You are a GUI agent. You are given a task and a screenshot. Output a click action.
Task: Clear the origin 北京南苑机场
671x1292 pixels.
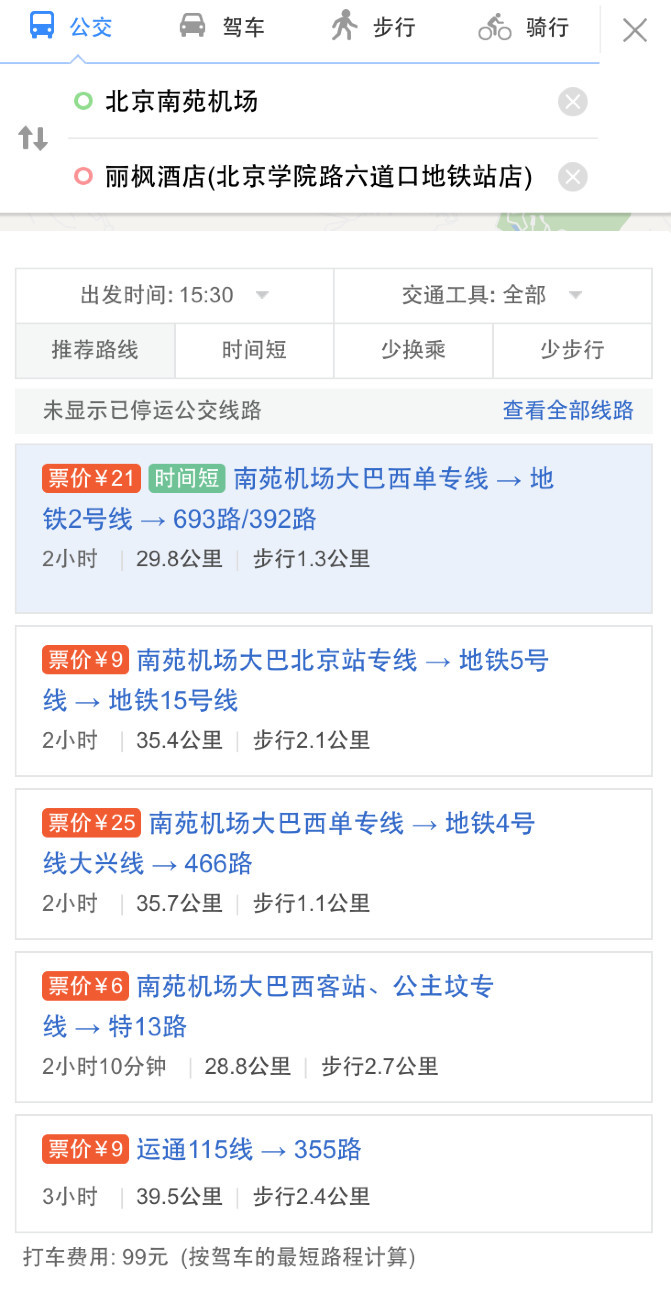[x=572, y=102]
